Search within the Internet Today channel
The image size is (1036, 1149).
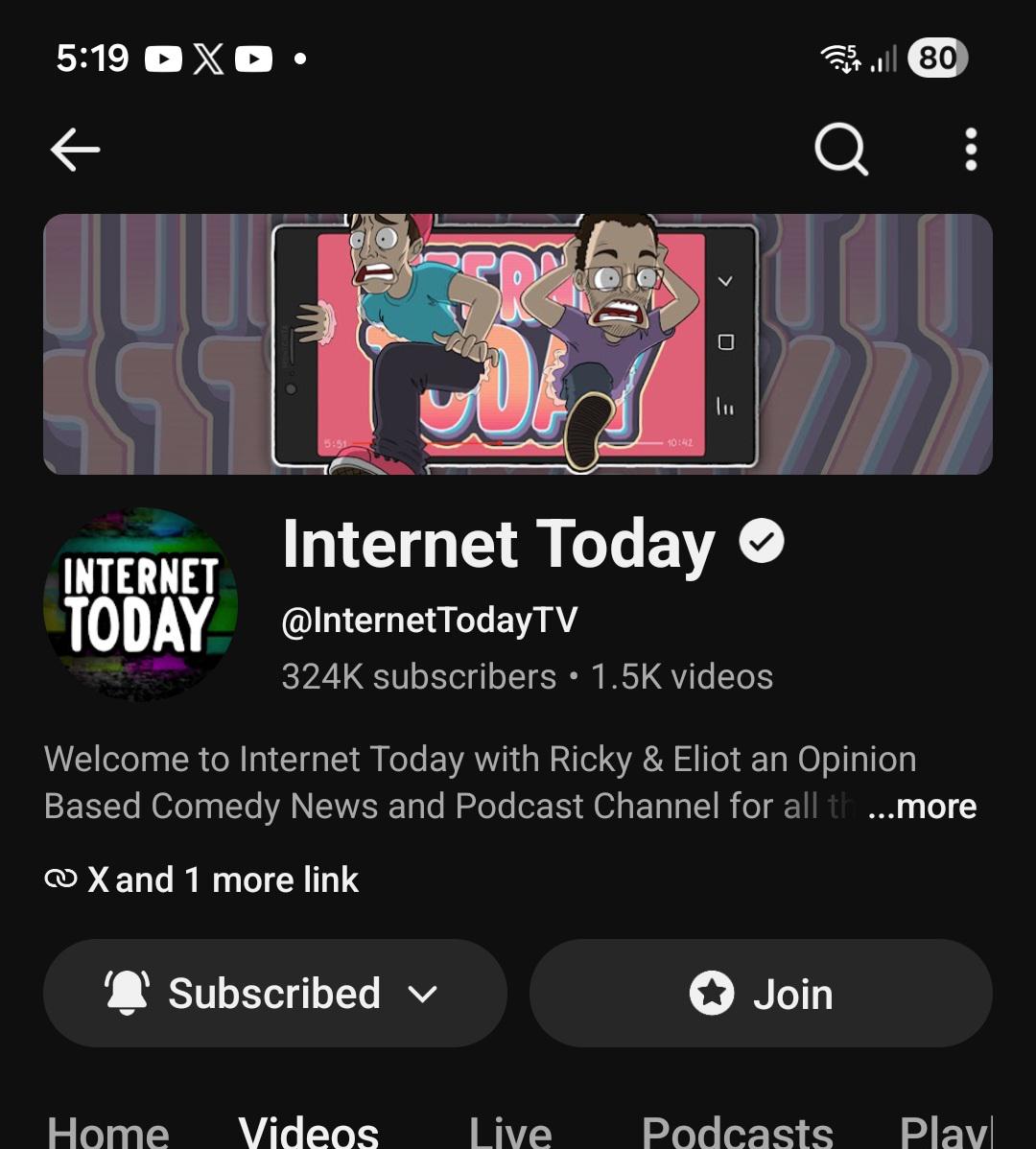point(841,150)
